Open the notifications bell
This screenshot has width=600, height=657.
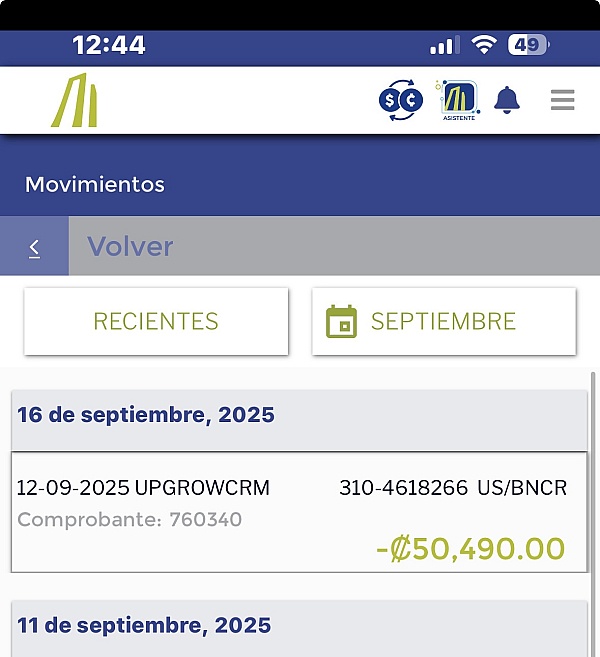click(507, 100)
